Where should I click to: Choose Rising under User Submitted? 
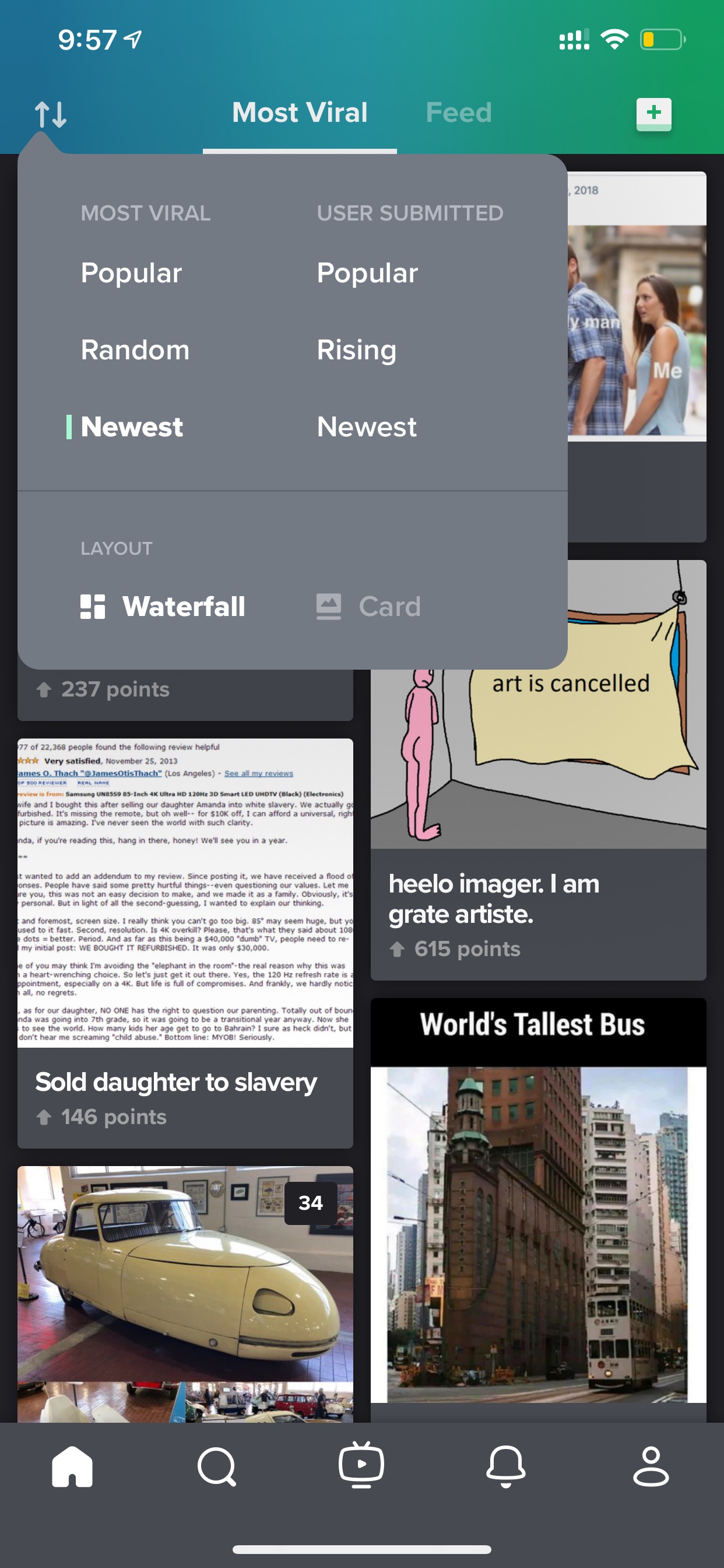click(357, 350)
